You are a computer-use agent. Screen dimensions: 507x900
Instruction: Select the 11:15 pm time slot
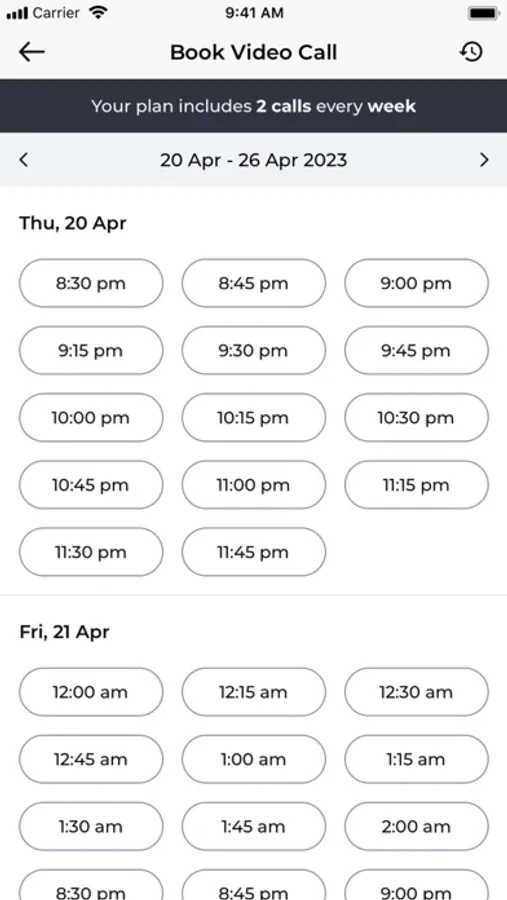click(x=416, y=485)
